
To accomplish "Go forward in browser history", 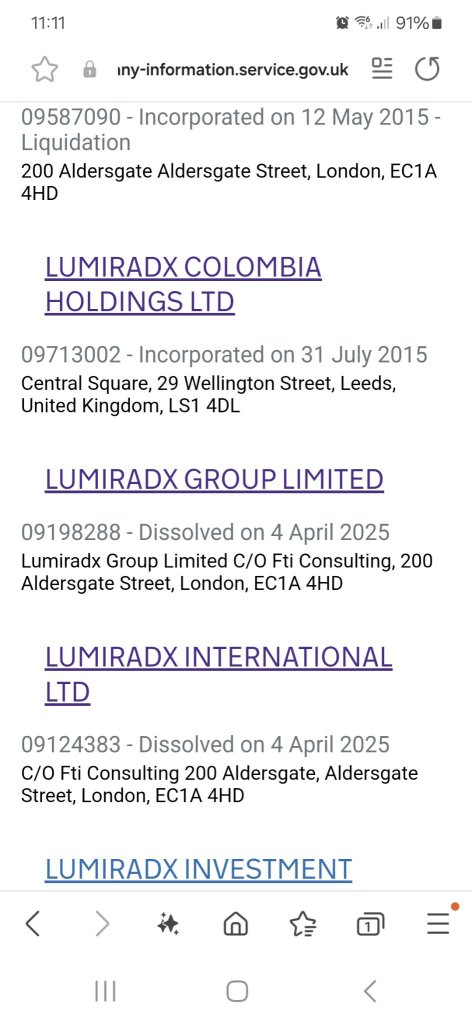I will click(102, 923).
